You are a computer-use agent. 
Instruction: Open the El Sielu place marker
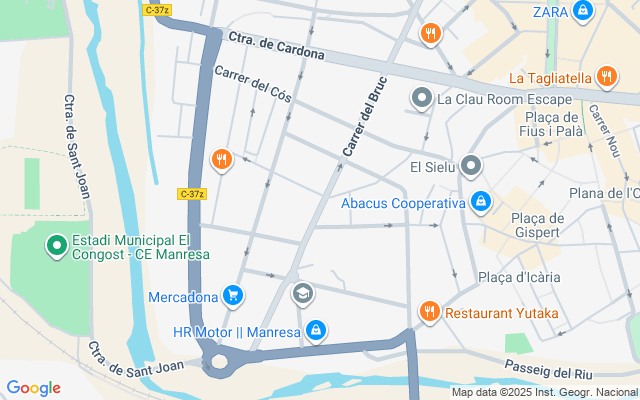click(x=472, y=166)
